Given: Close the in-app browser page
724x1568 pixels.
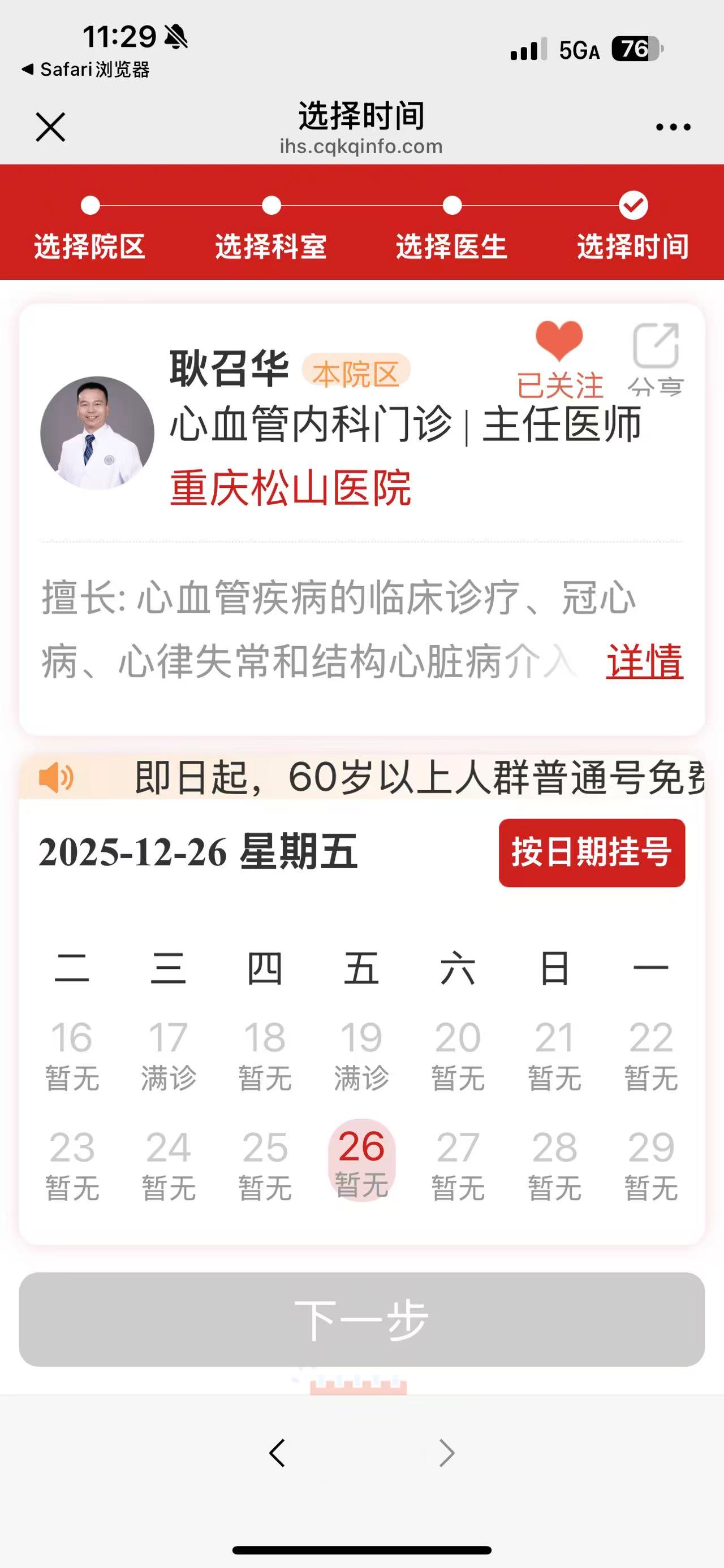Looking at the screenshot, I should pyautogui.click(x=50, y=127).
